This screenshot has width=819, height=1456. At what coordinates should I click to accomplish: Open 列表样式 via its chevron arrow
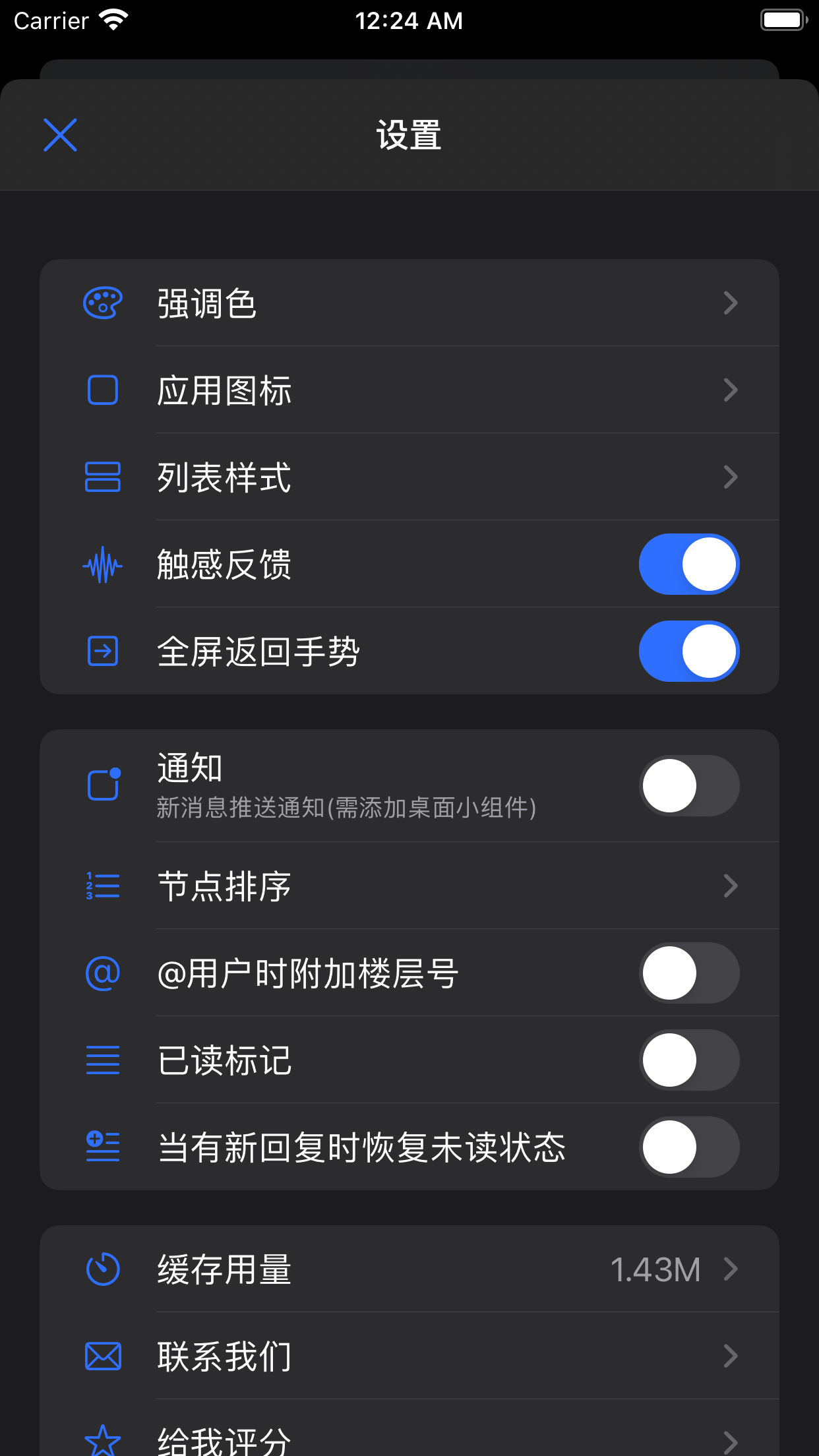tap(730, 477)
